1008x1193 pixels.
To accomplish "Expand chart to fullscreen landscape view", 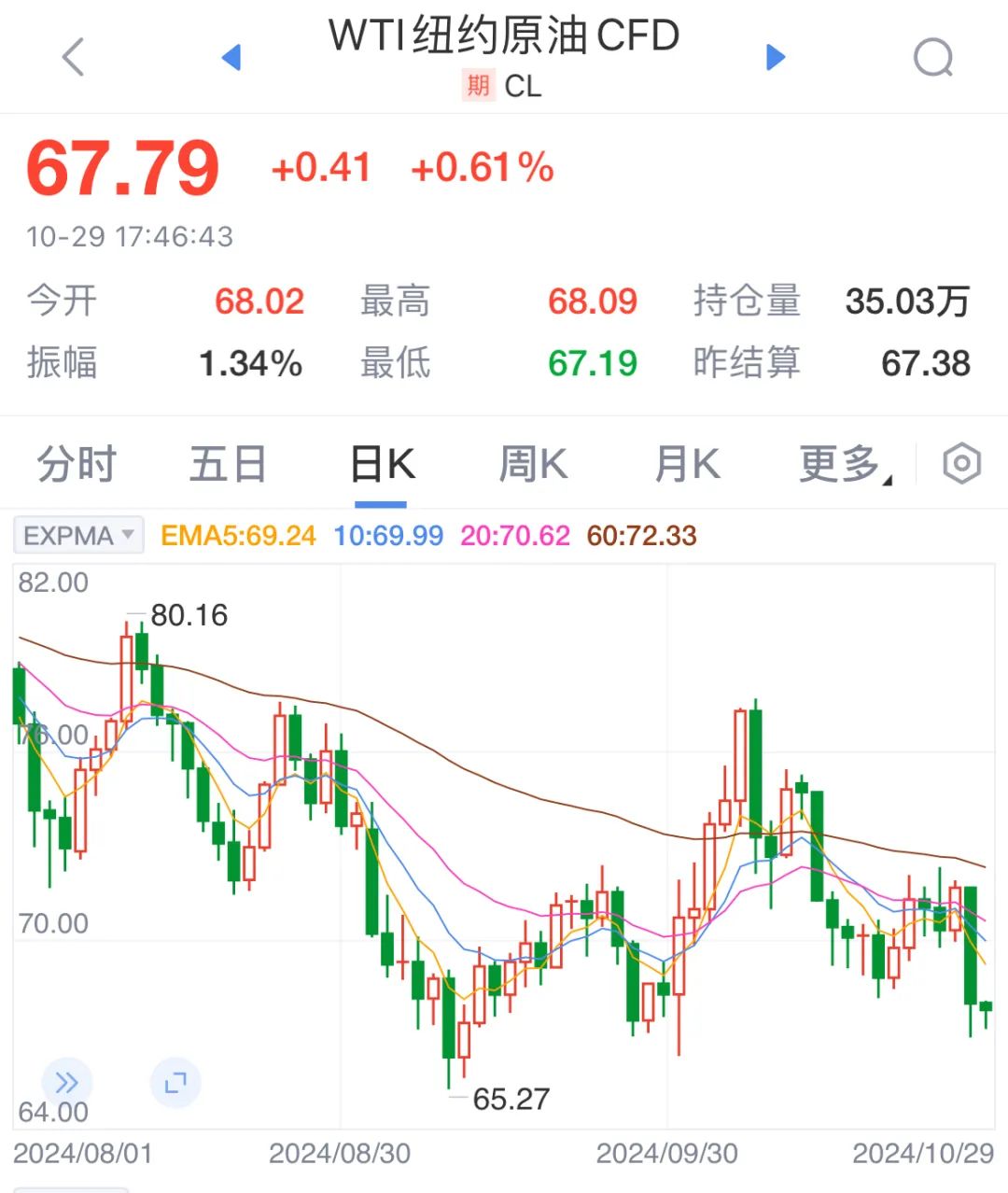I will tap(175, 1083).
